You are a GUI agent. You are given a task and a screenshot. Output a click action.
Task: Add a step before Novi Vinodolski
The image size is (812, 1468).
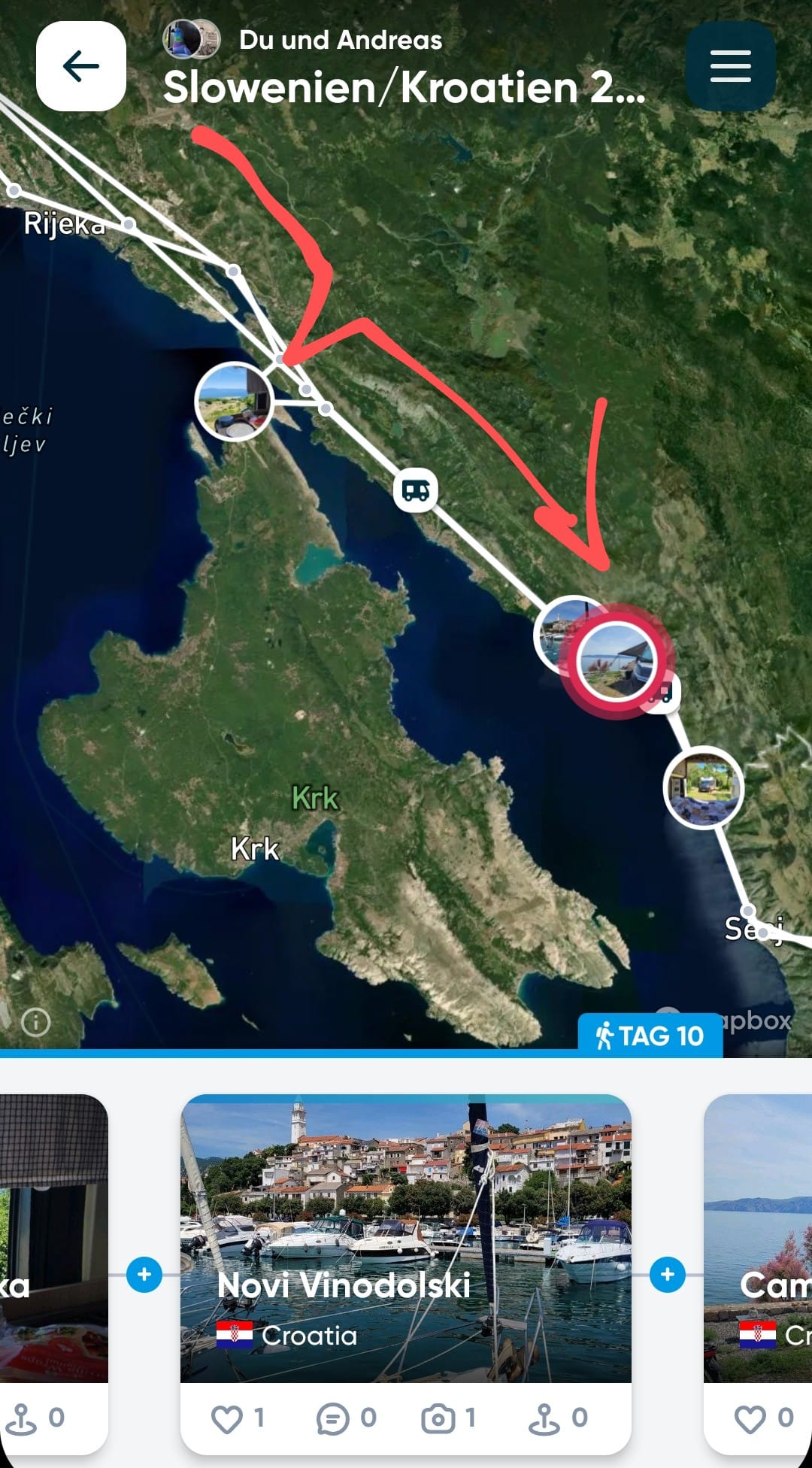click(144, 1275)
